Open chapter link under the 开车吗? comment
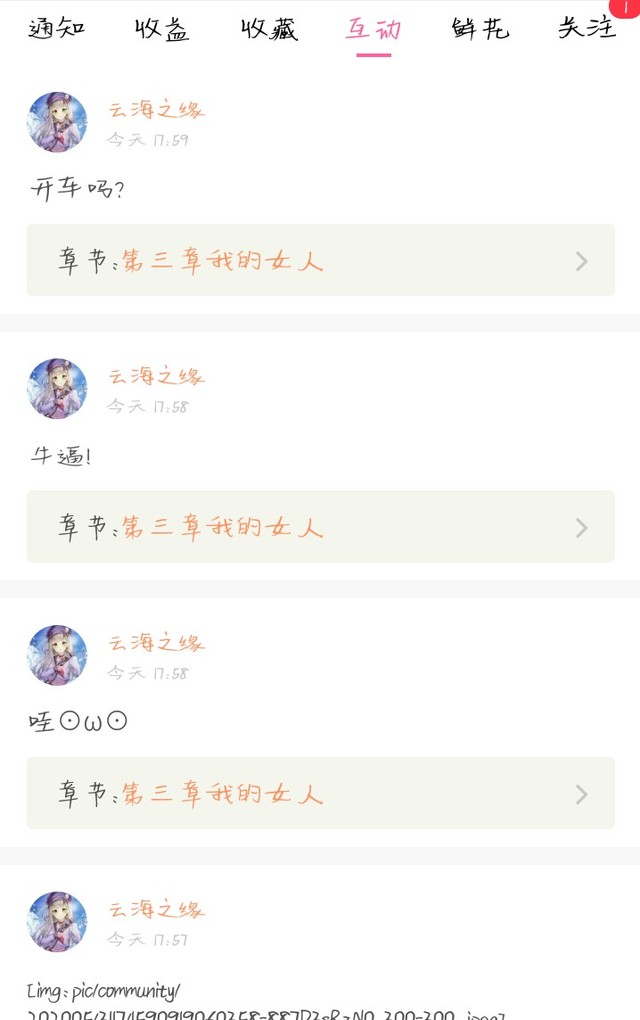This screenshot has width=640, height=1020. pyautogui.click(x=320, y=261)
